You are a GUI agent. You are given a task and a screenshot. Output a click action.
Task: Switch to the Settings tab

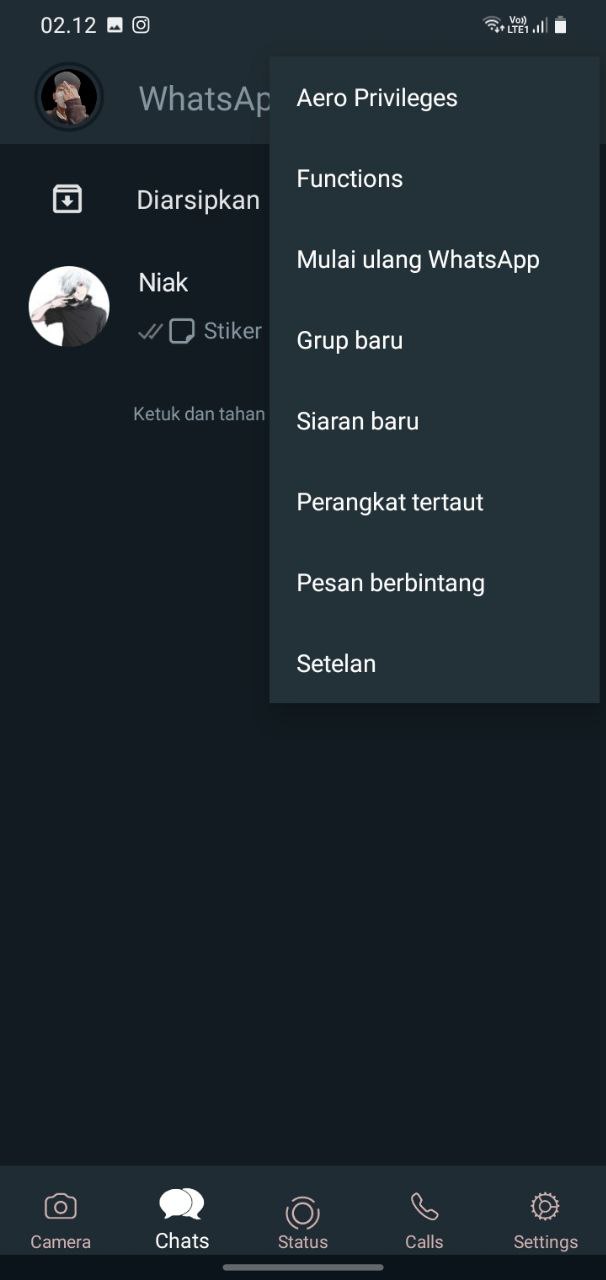(545, 1220)
